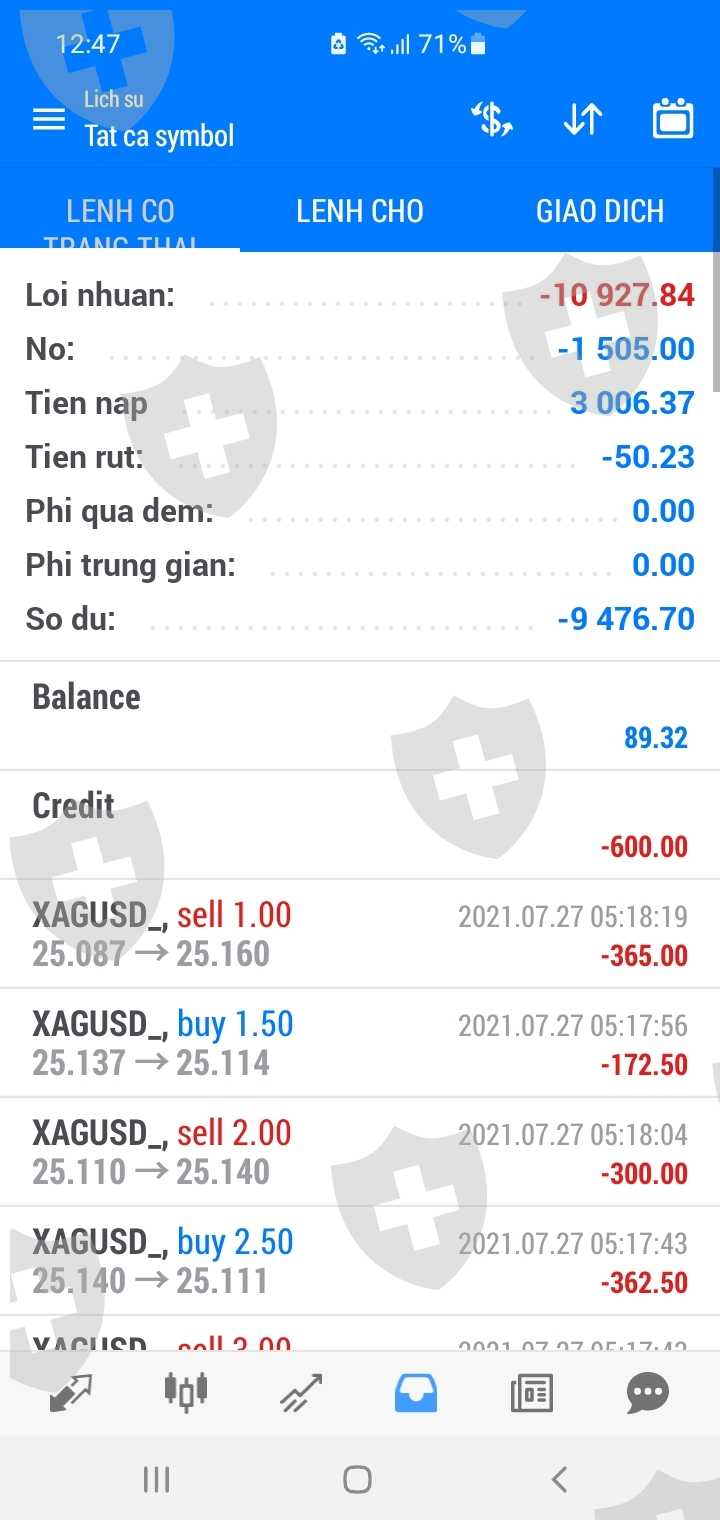
Task: Switch to the LENH CHO tab
Action: pyautogui.click(x=360, y=212)
